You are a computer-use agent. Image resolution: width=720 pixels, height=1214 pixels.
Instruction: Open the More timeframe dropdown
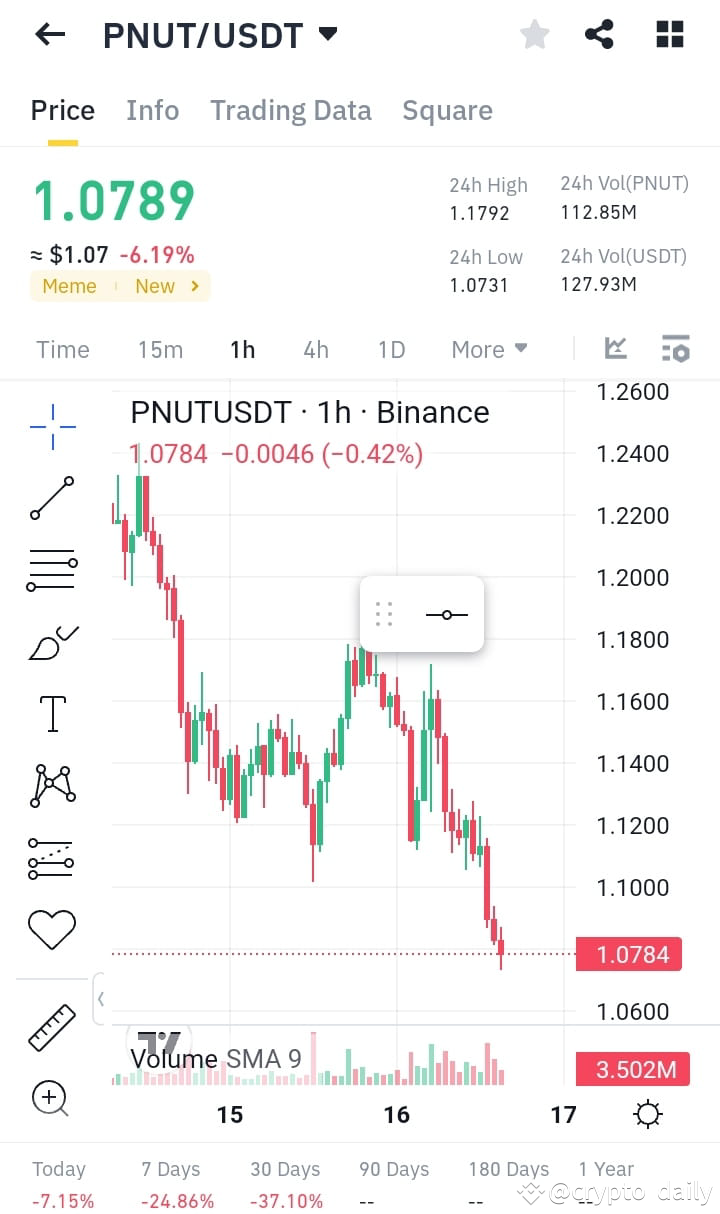click(x=488, y=349)
